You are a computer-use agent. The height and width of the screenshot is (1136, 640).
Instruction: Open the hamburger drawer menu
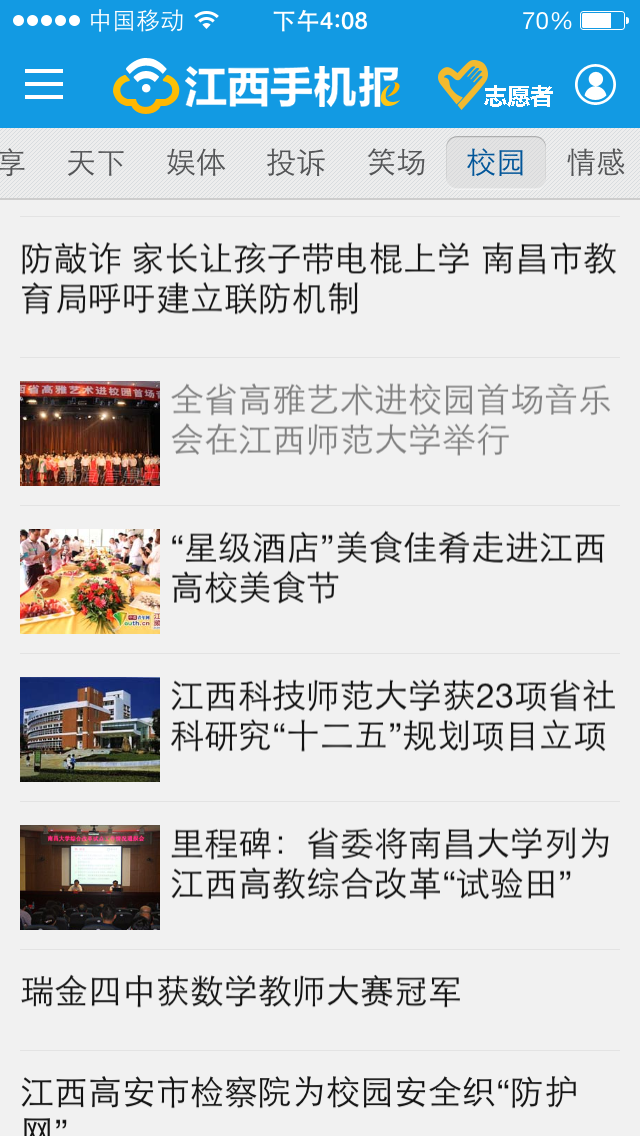click(x=44, y=85)
